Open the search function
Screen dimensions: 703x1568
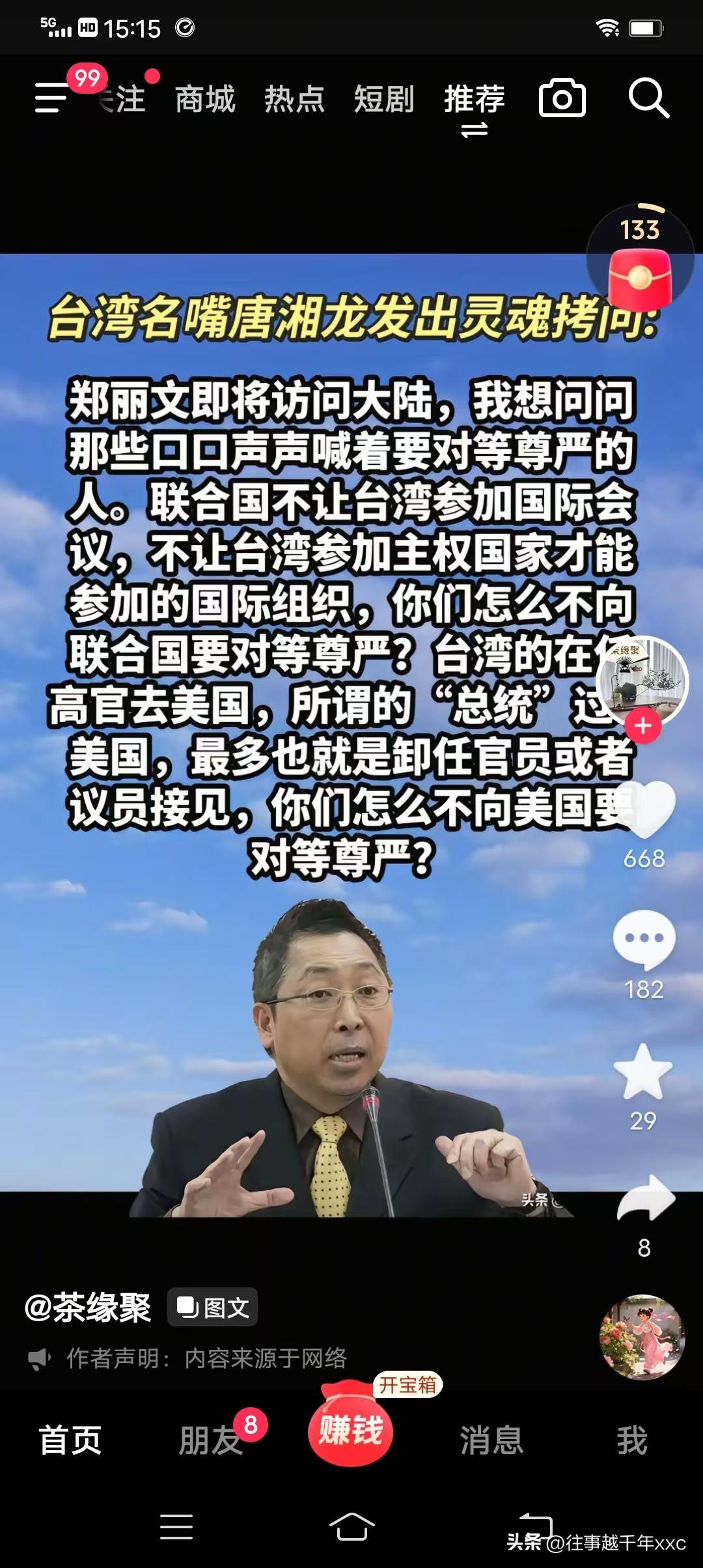(648, 99)
